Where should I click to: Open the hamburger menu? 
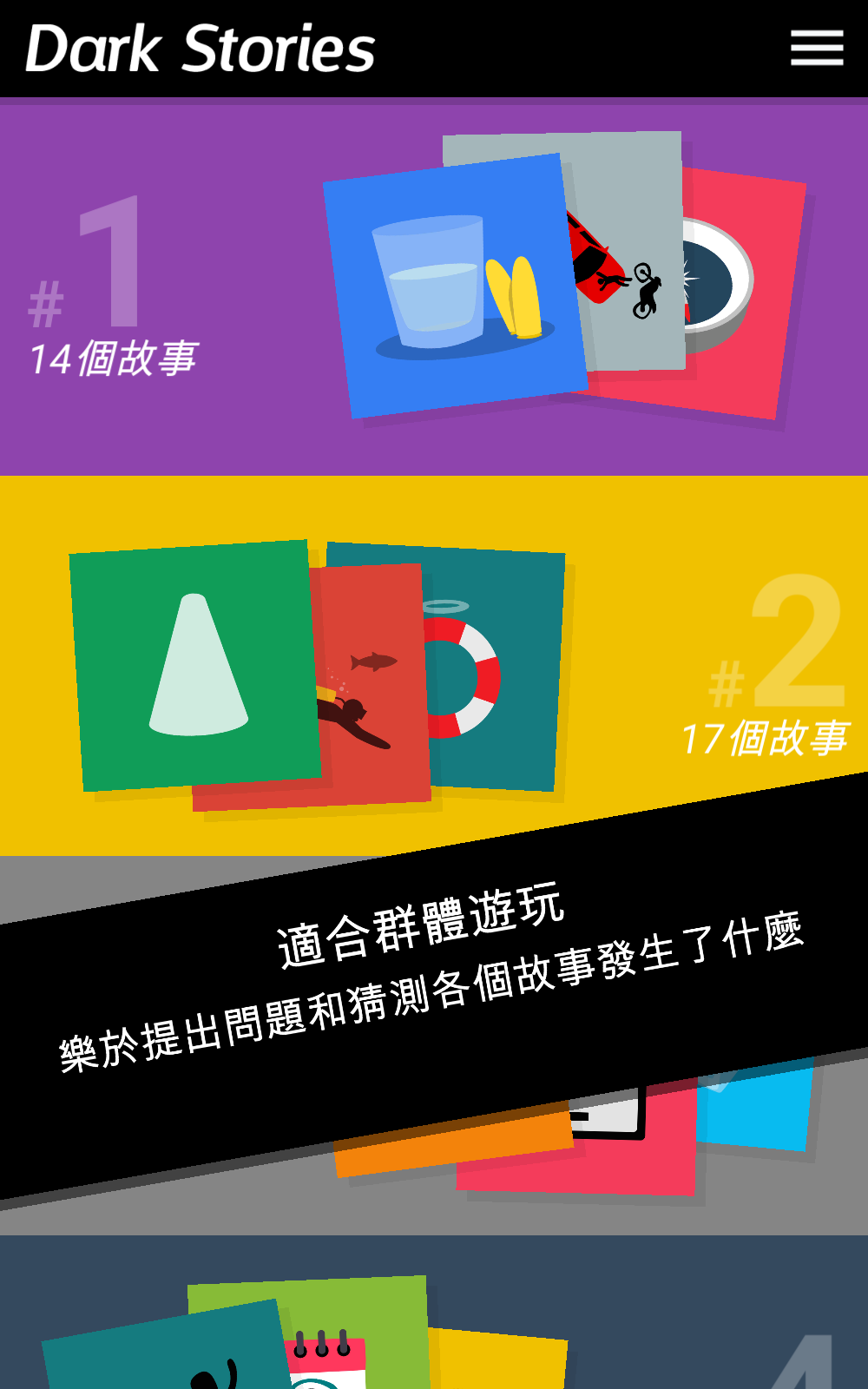click(x=817, y=48)
